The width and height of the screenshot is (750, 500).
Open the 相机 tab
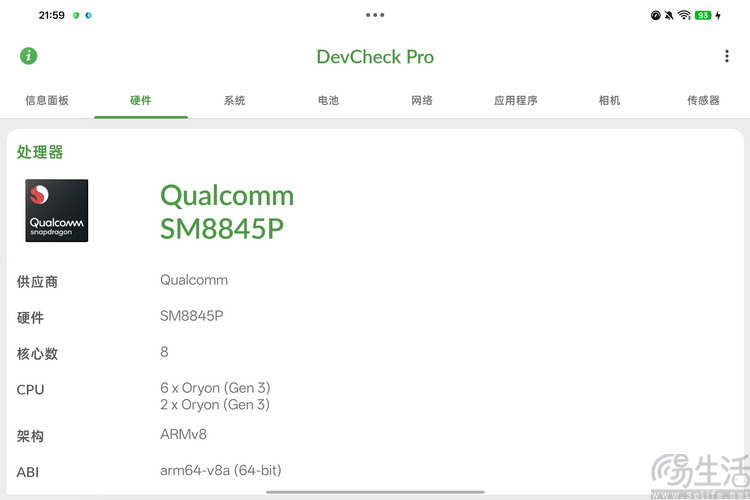(609, 101)
